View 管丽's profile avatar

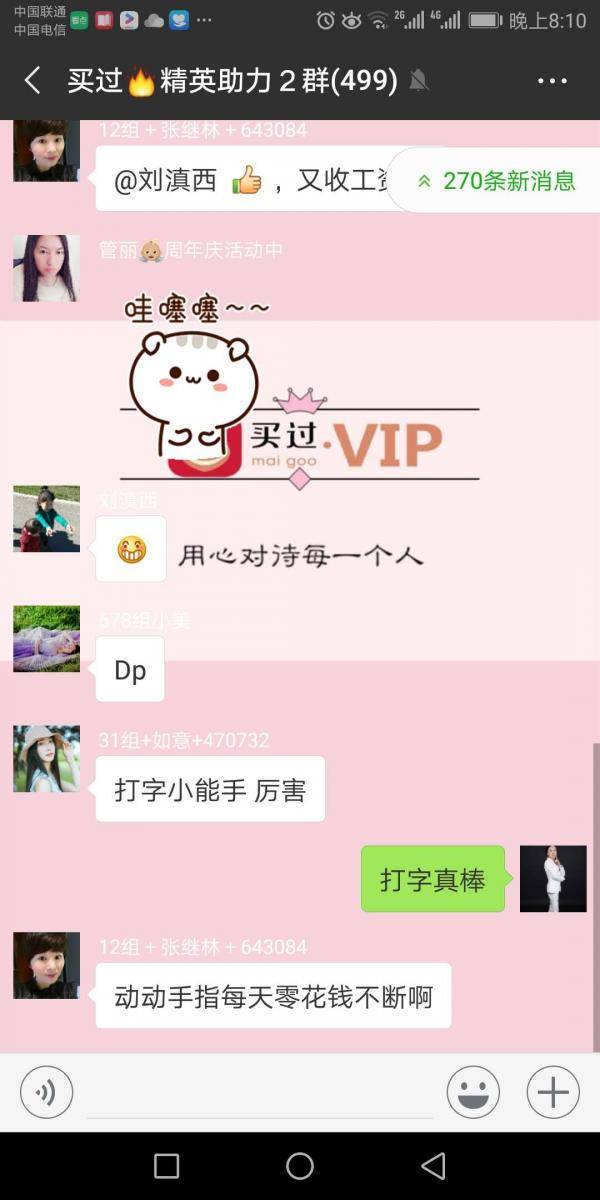point(46,268)
